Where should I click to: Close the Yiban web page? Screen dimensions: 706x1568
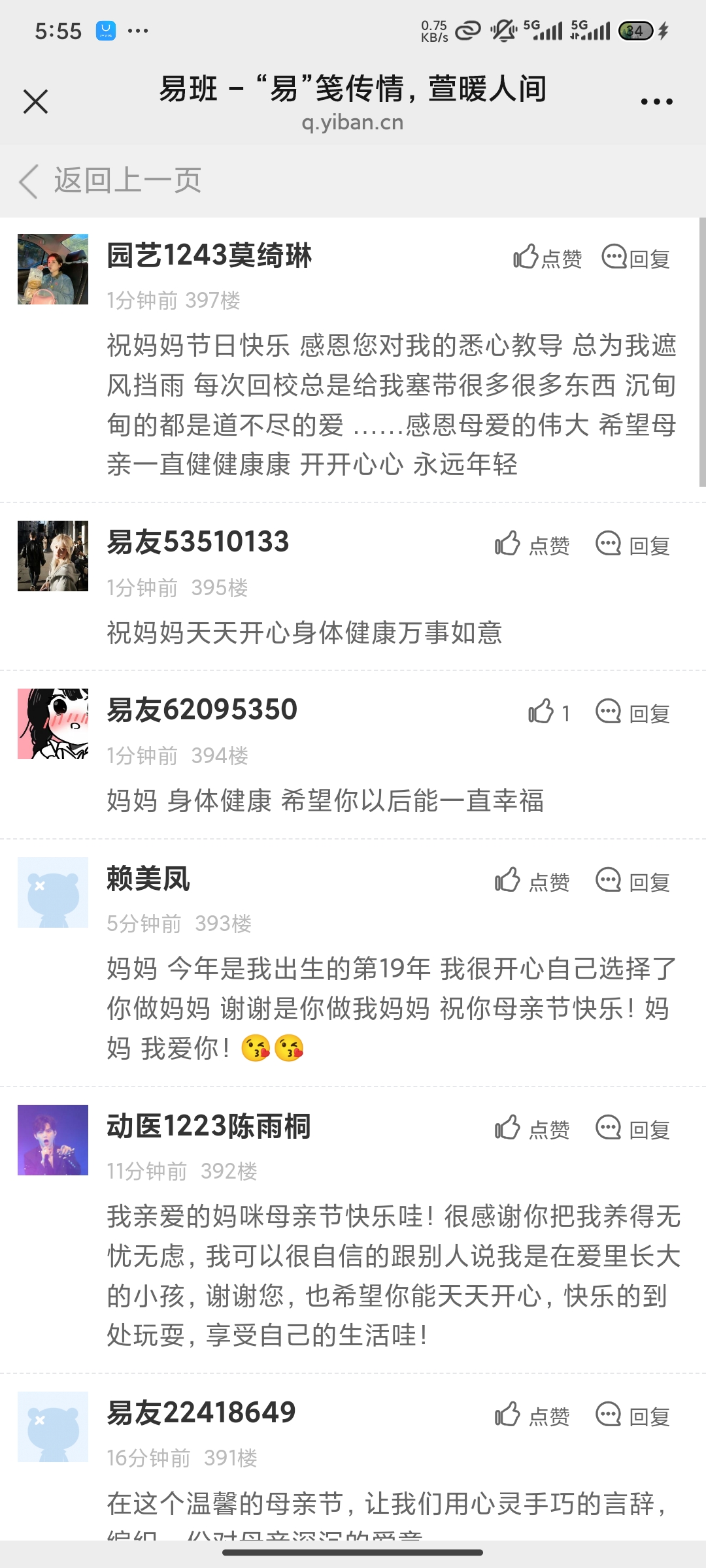pyautogui.click(x=35, y=101)
